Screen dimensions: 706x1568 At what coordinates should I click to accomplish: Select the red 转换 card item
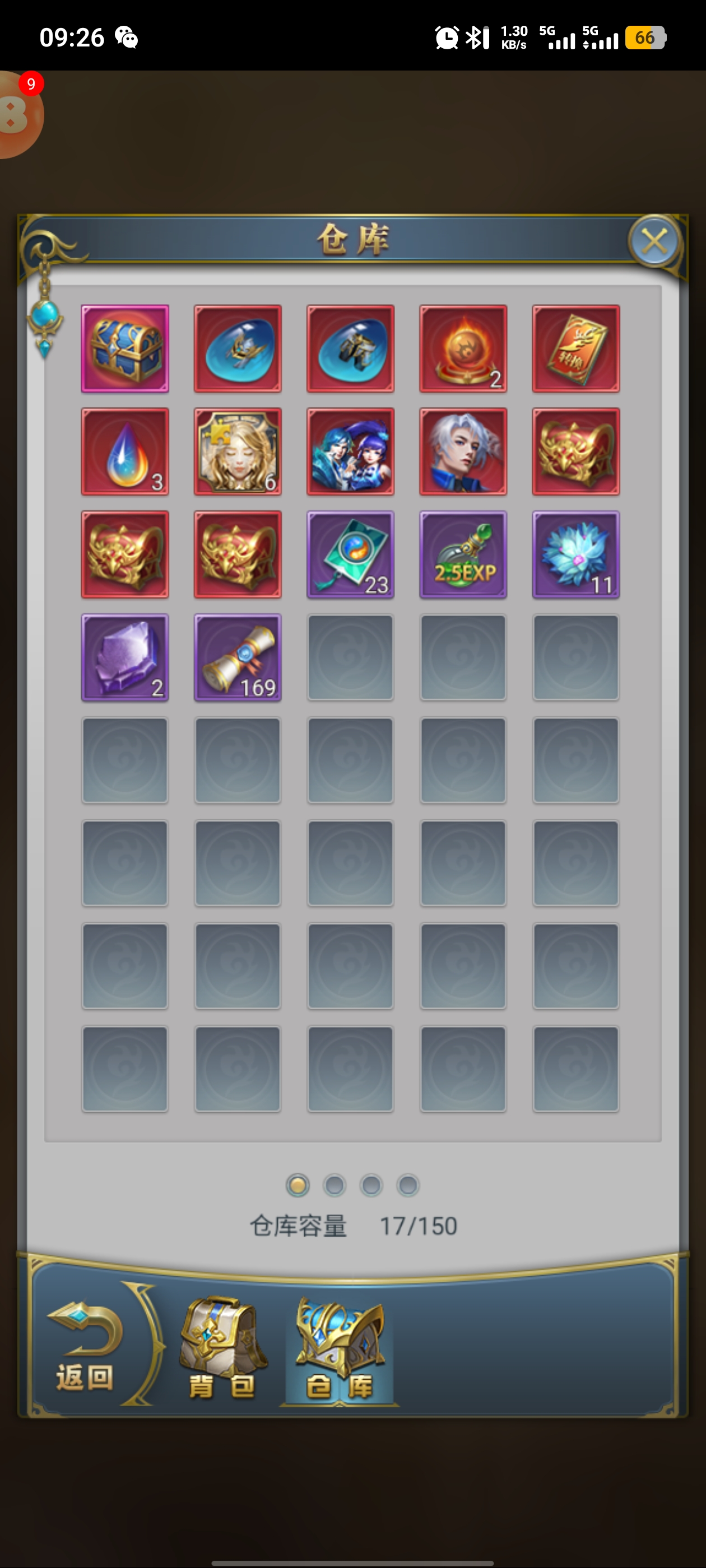coord(575,349)
